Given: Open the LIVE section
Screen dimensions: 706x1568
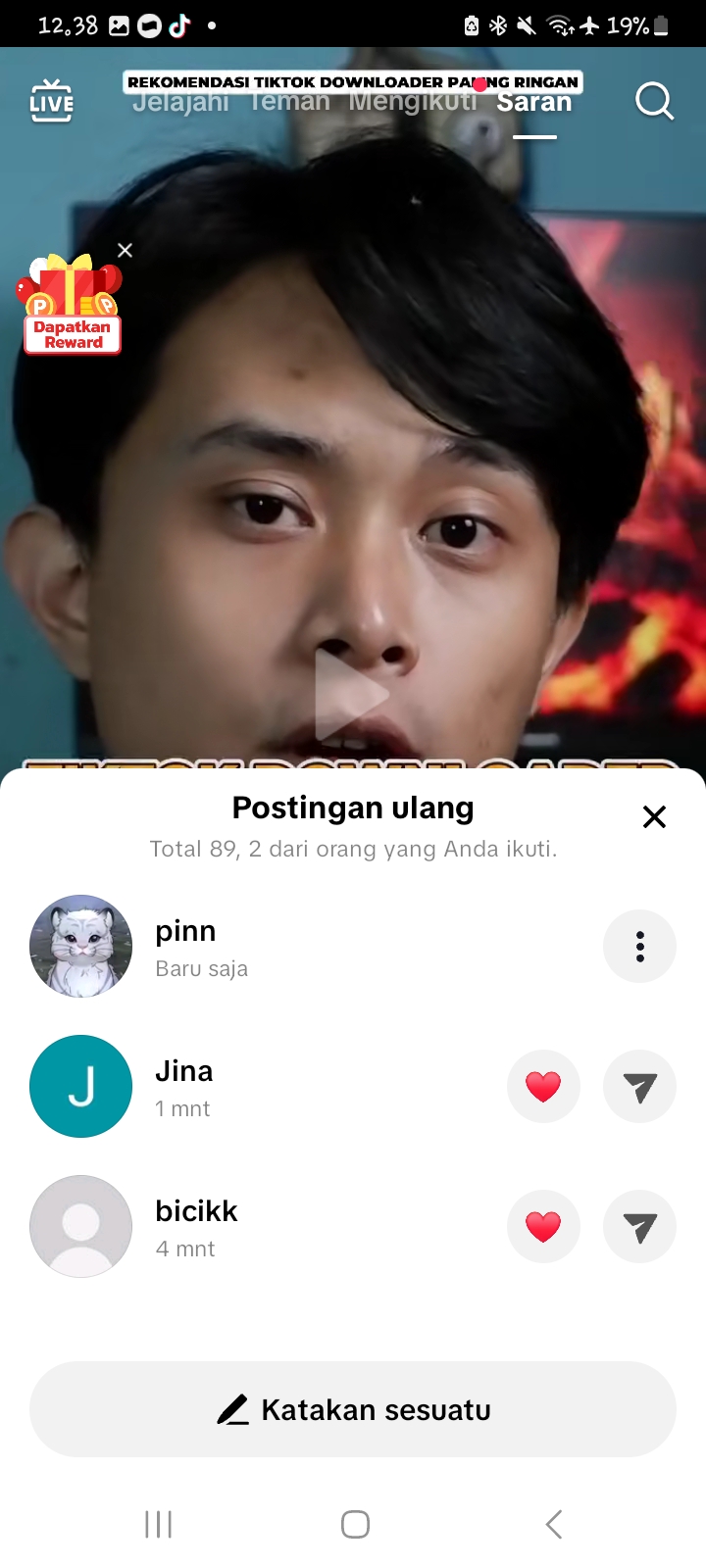Looking at the screenshot, I should [51, 102].
